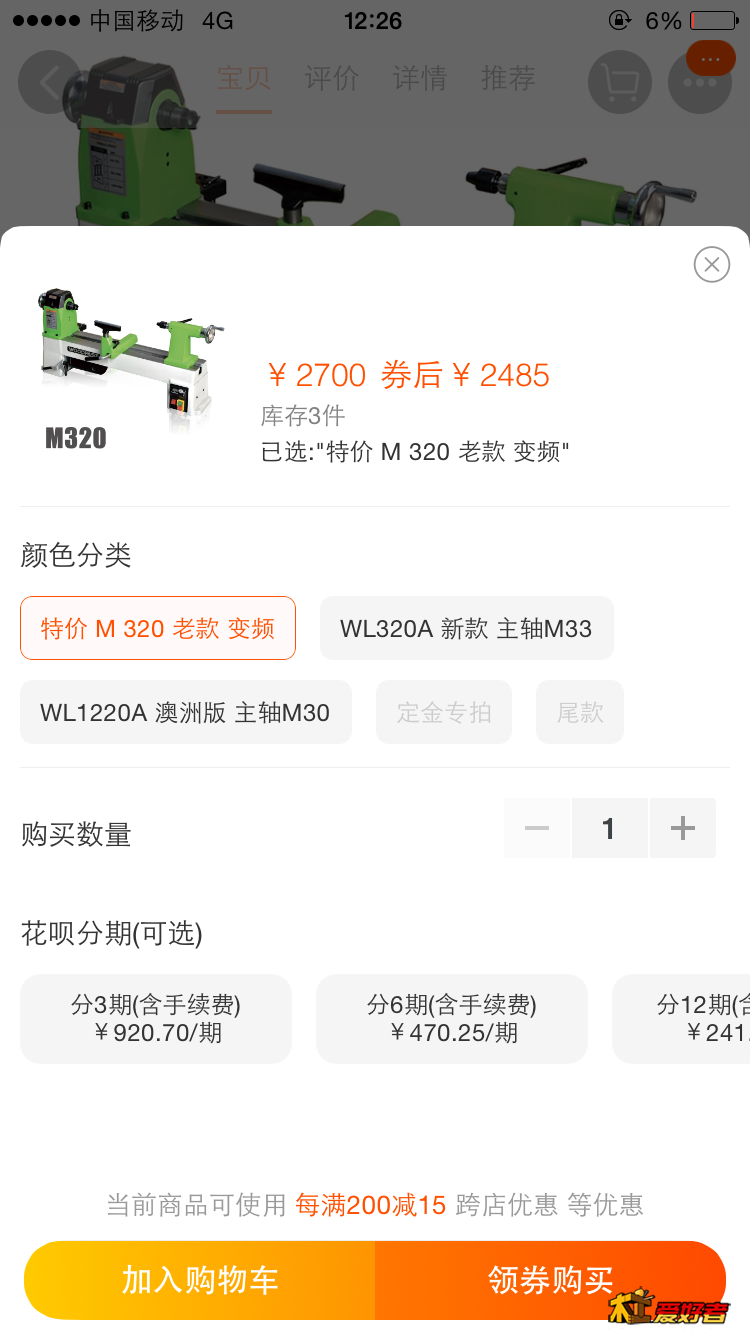Screen dimensions: 750x1334
Task: Click the orange message badge above more button
Action: tap(711, 58)
